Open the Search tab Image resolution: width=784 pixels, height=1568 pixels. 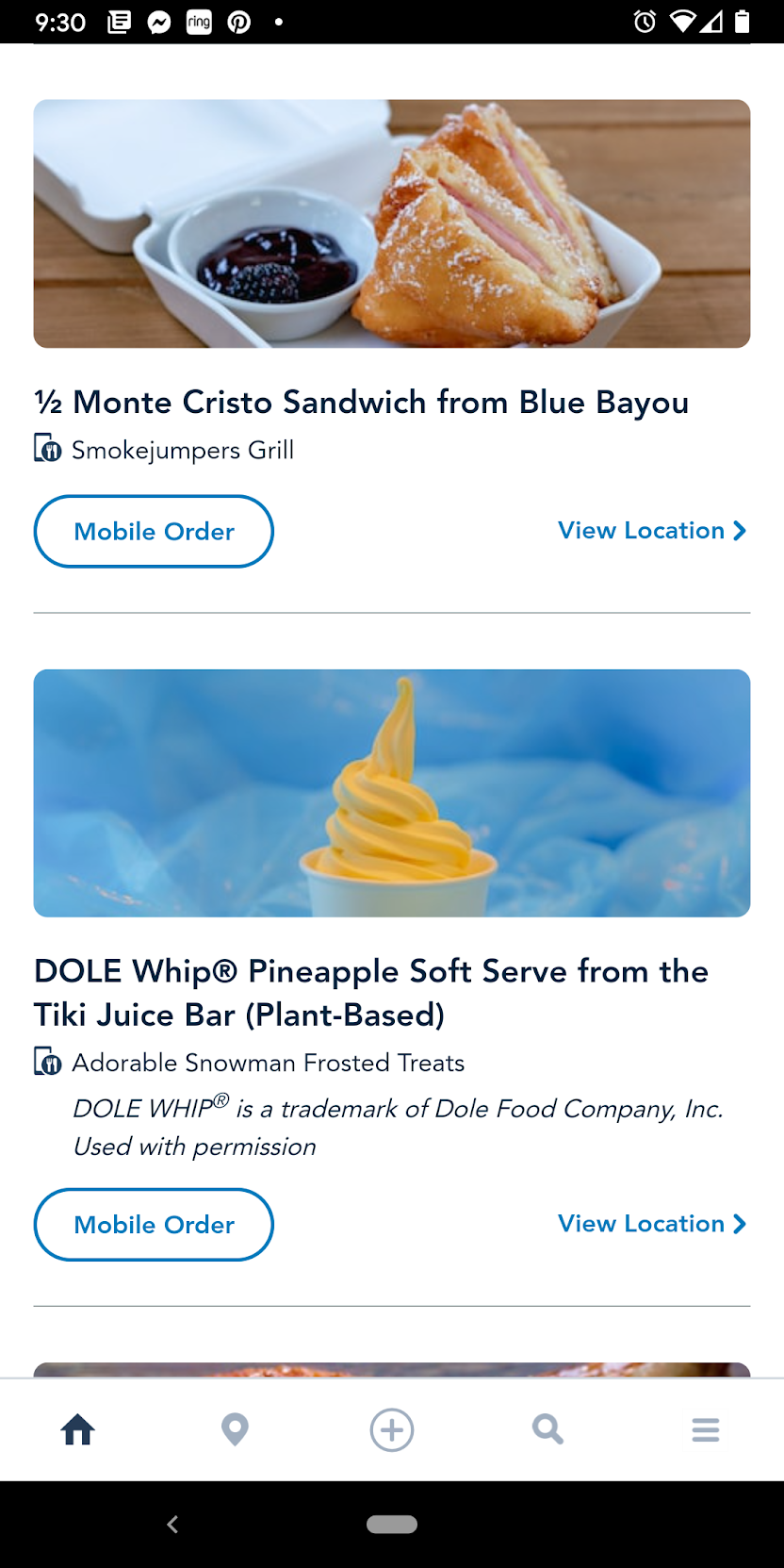[547, 1429]
